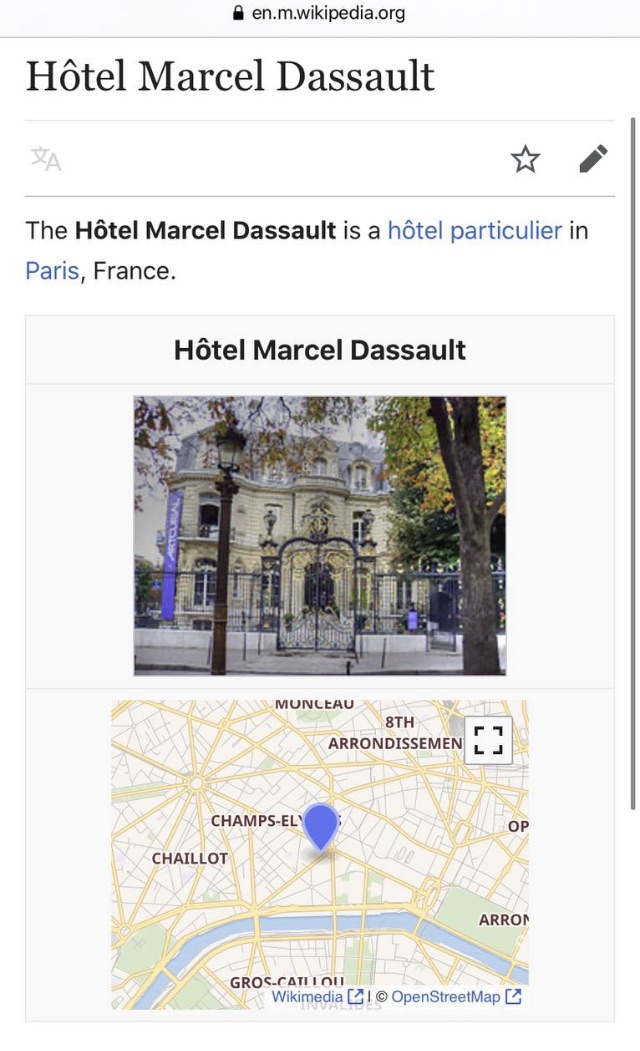Expand the map to fullscreen

pyautogui.click(x=489, y=740)
